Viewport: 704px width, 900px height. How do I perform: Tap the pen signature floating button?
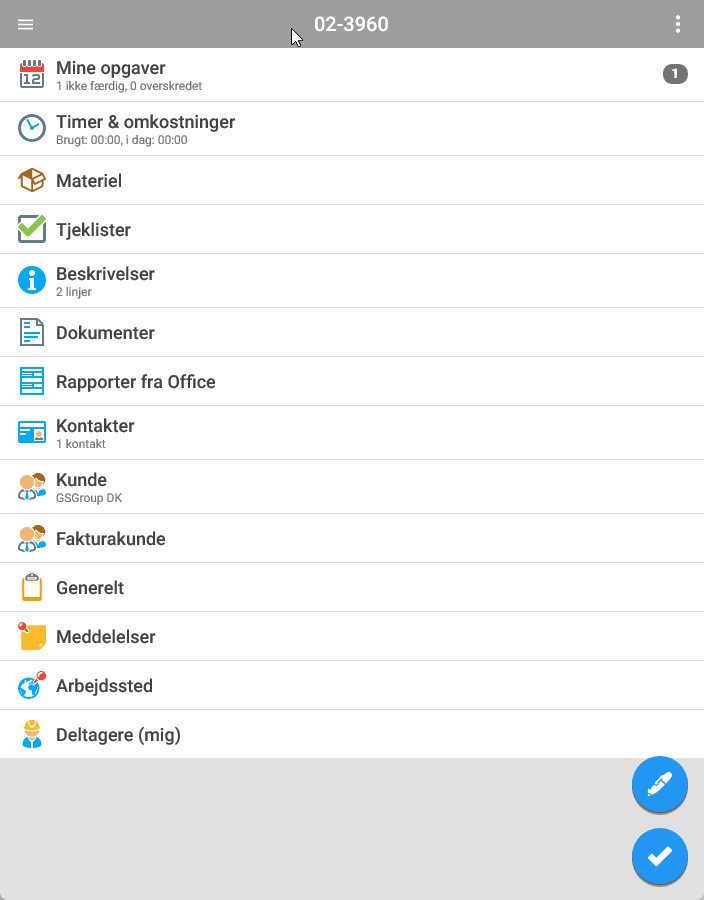tap(660, 785)
